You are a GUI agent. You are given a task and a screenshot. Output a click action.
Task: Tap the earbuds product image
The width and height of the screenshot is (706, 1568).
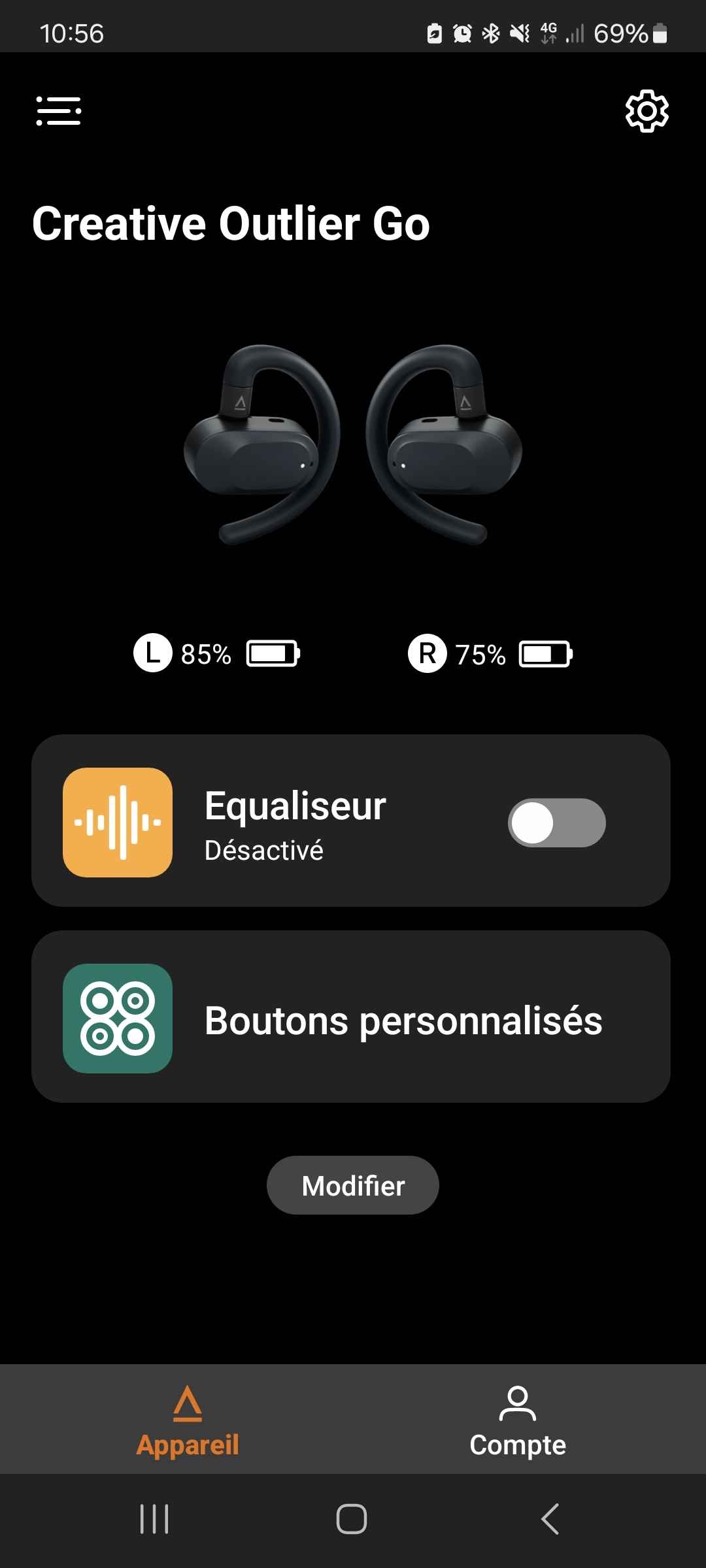coord(353,444)
